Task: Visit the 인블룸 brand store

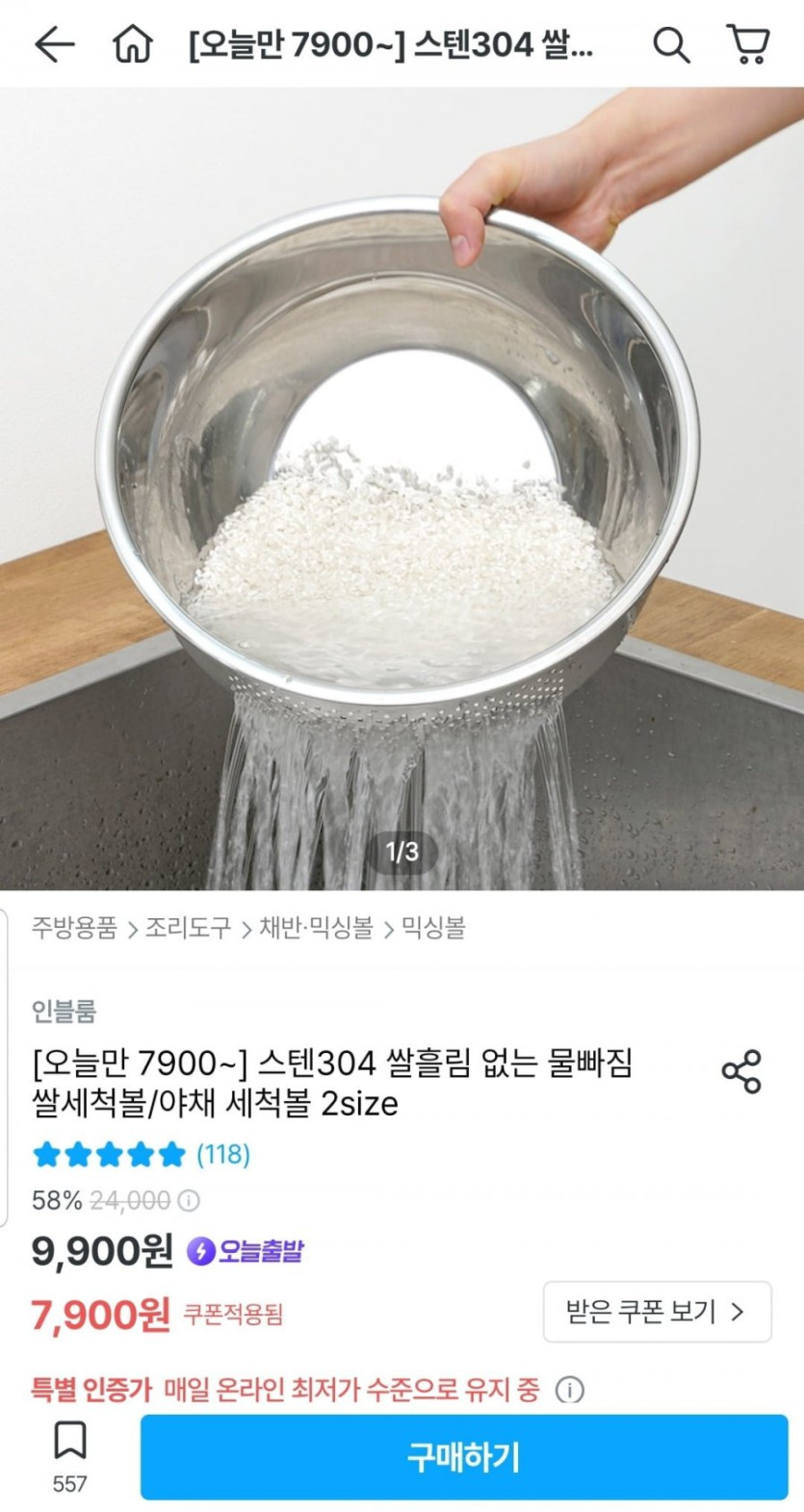Action: pos(64,1011)
